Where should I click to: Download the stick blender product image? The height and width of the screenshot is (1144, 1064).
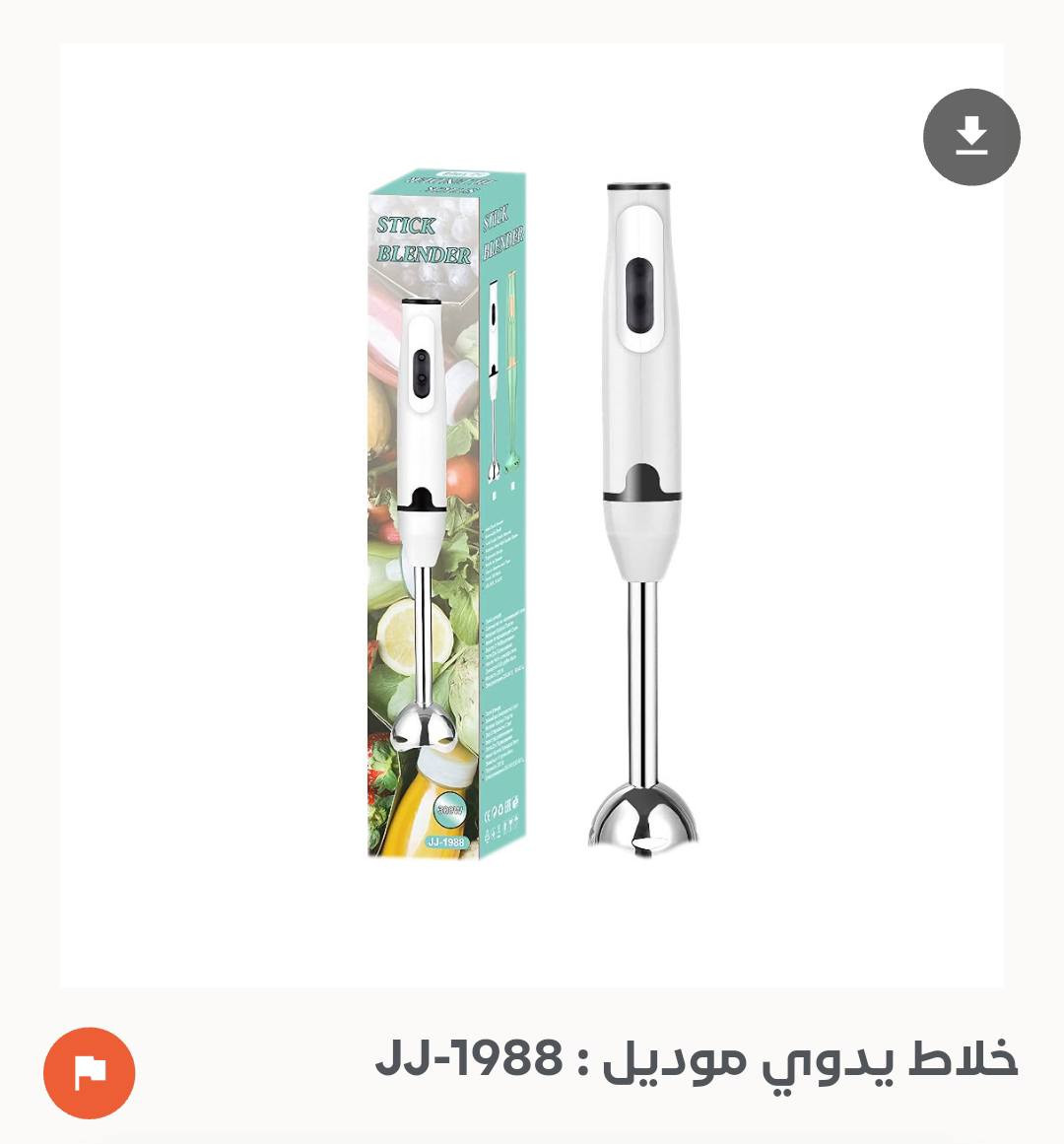click(x=971, y=137)
